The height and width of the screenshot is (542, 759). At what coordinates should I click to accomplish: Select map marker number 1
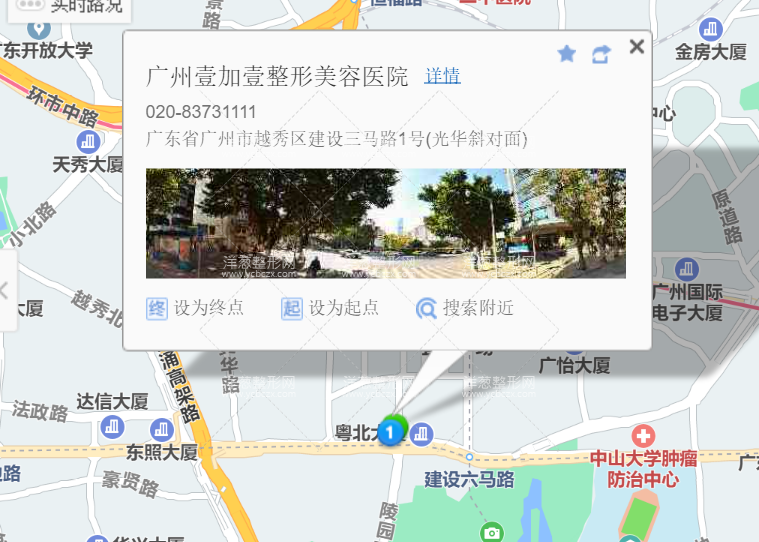coord(392,431)
